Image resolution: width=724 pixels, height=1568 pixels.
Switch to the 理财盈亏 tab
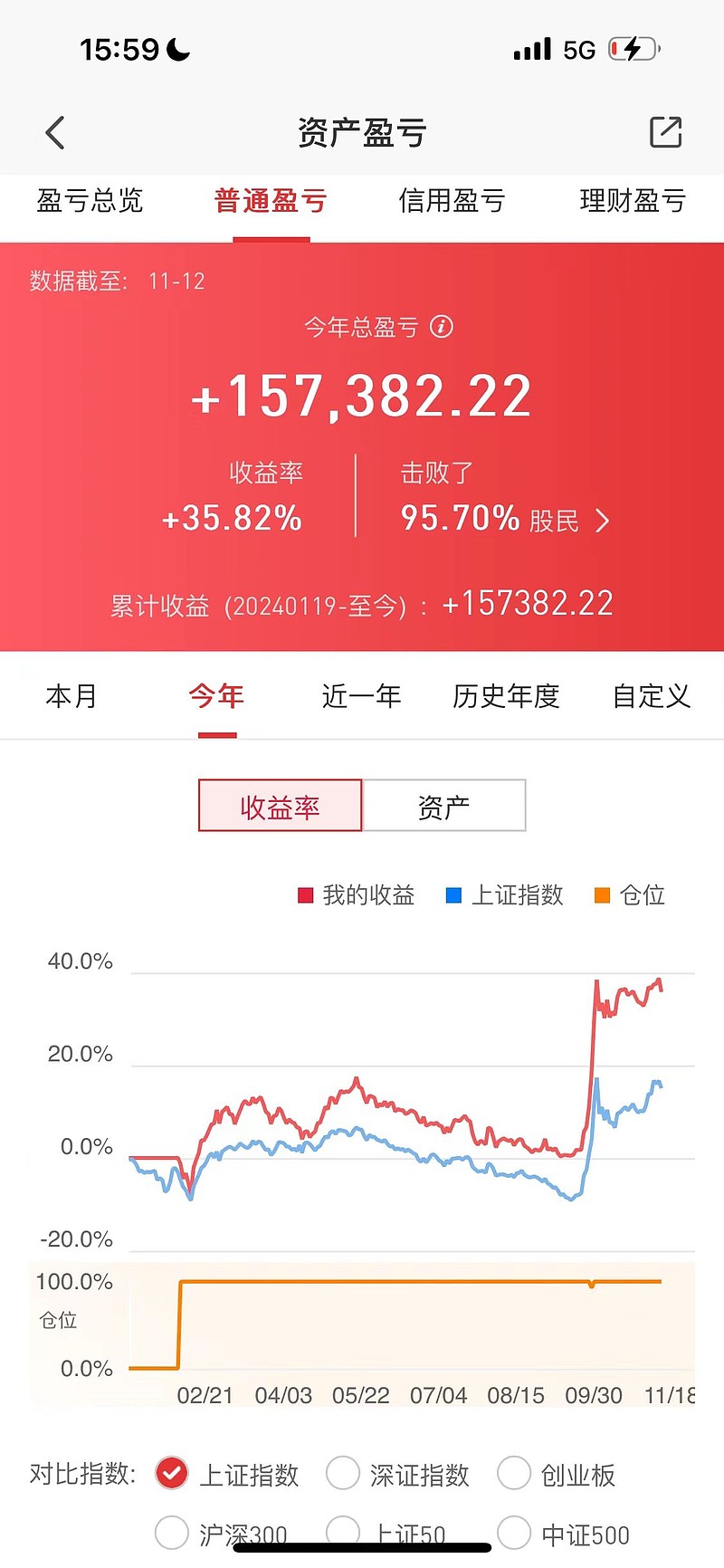tap(633, 200)
